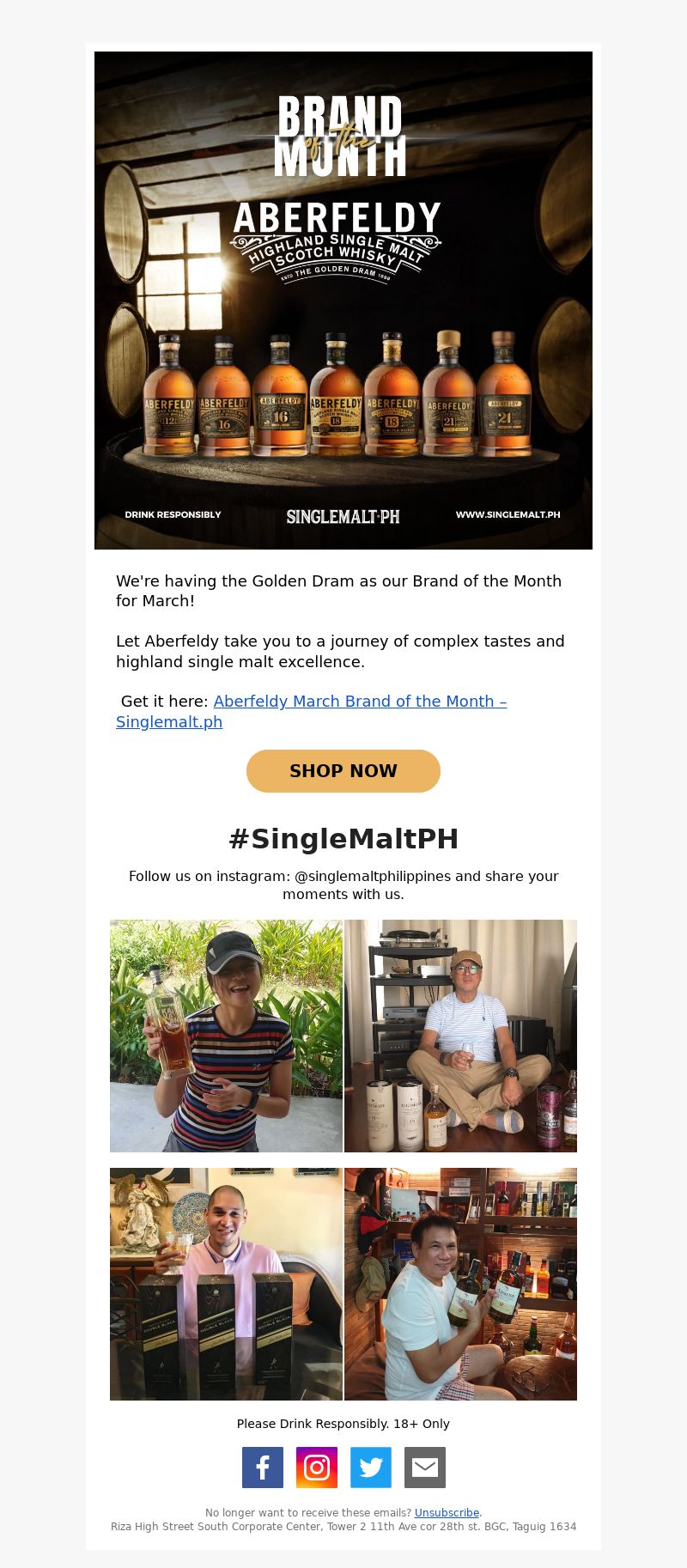Image resolution: width=687 pixels, height=1568 pixels.
Task: Tap the SHOP NOW button
Action: [343, 771]
